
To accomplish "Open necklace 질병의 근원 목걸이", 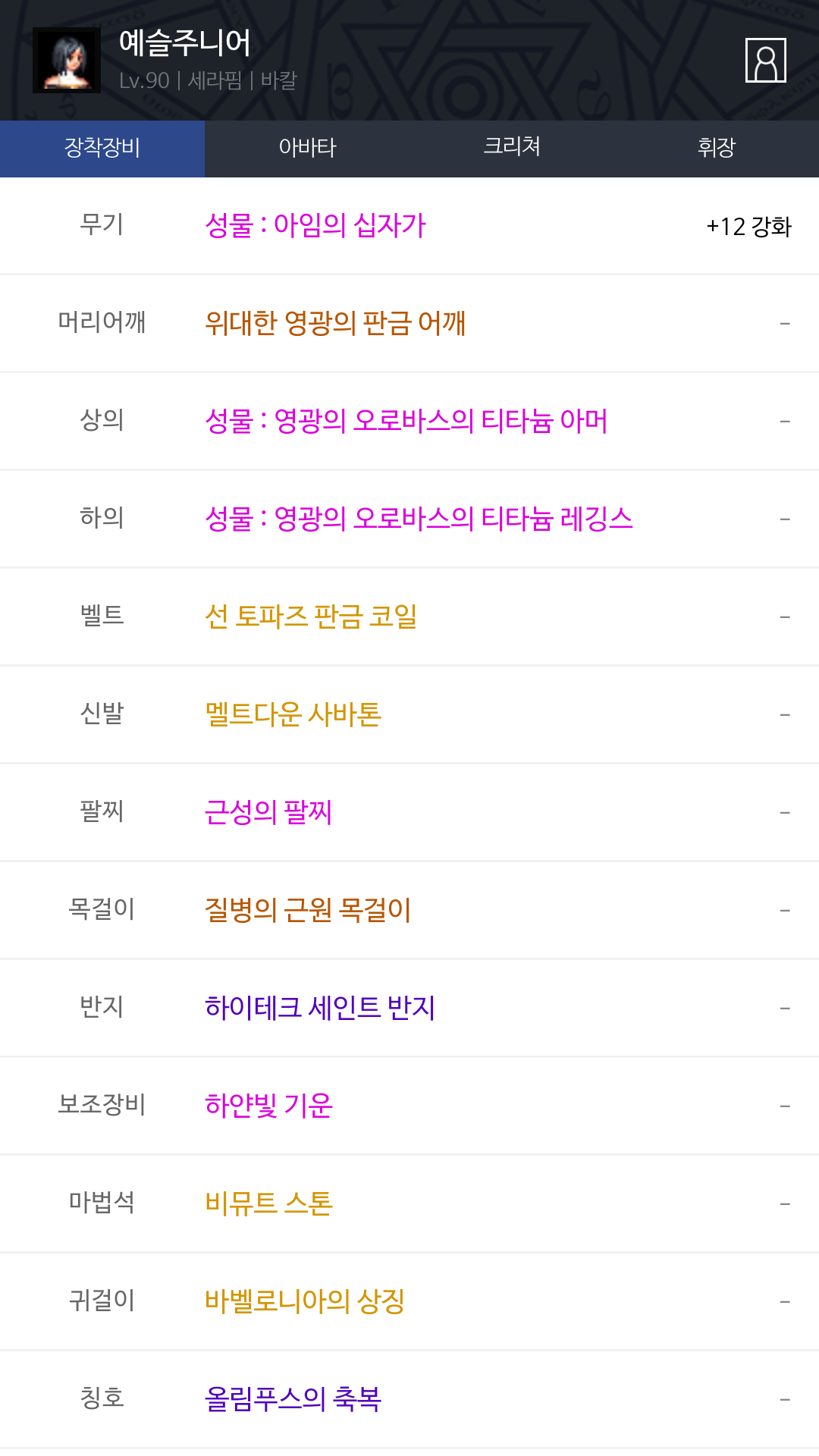I will pos(308,910).
